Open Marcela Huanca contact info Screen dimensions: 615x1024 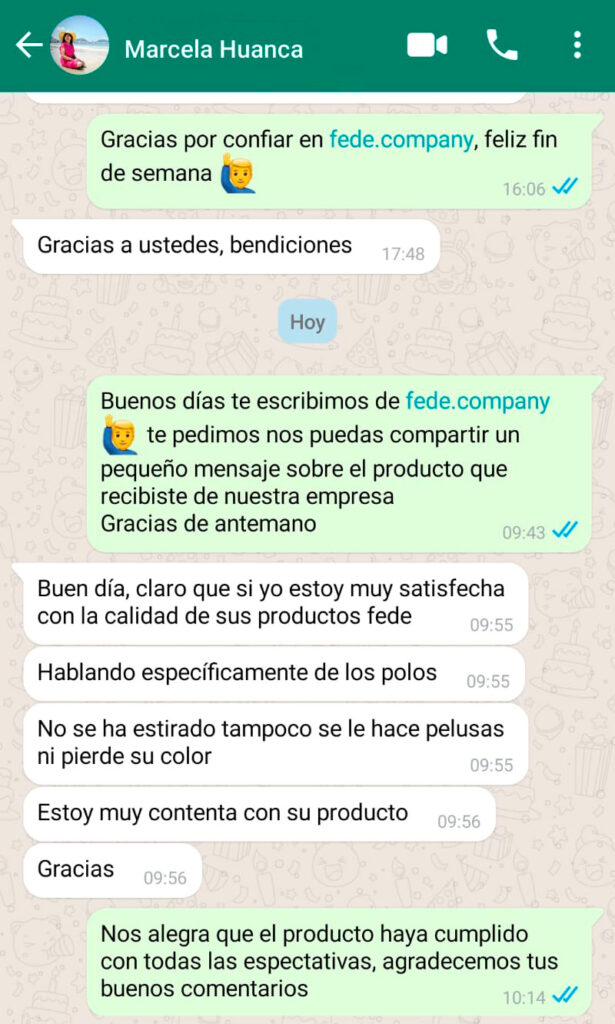213,48
